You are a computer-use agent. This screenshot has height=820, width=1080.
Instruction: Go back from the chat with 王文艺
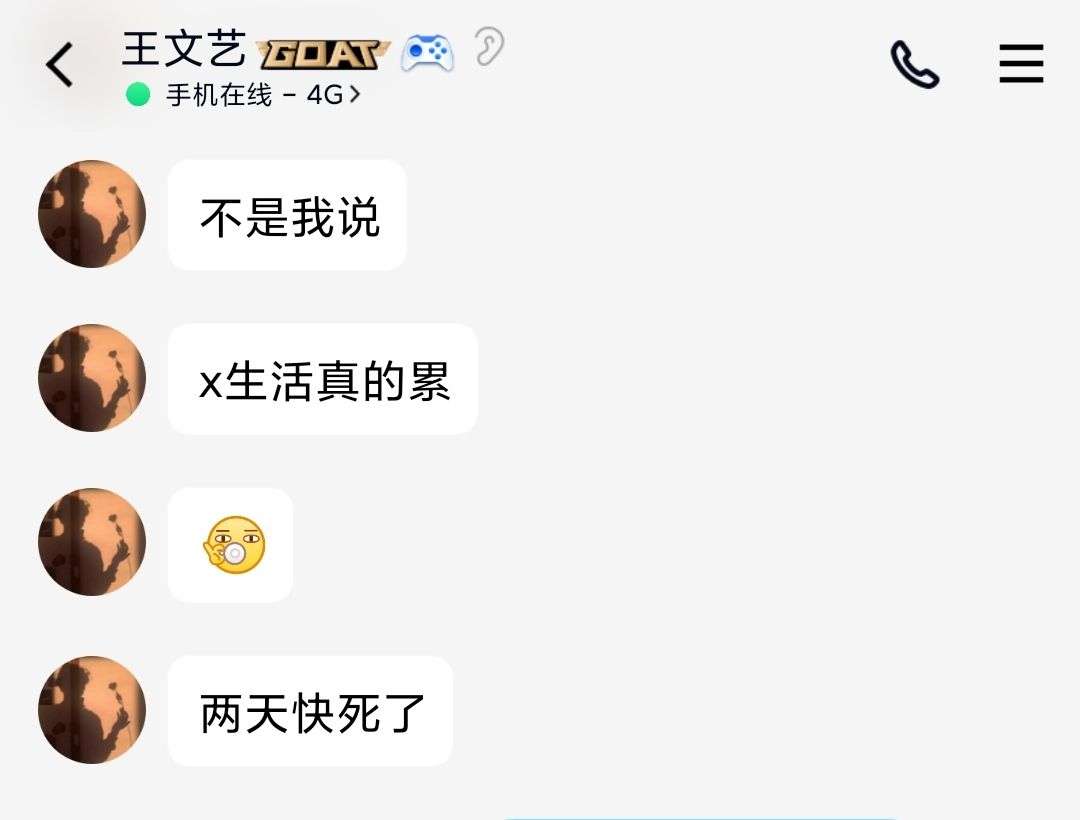60,66
